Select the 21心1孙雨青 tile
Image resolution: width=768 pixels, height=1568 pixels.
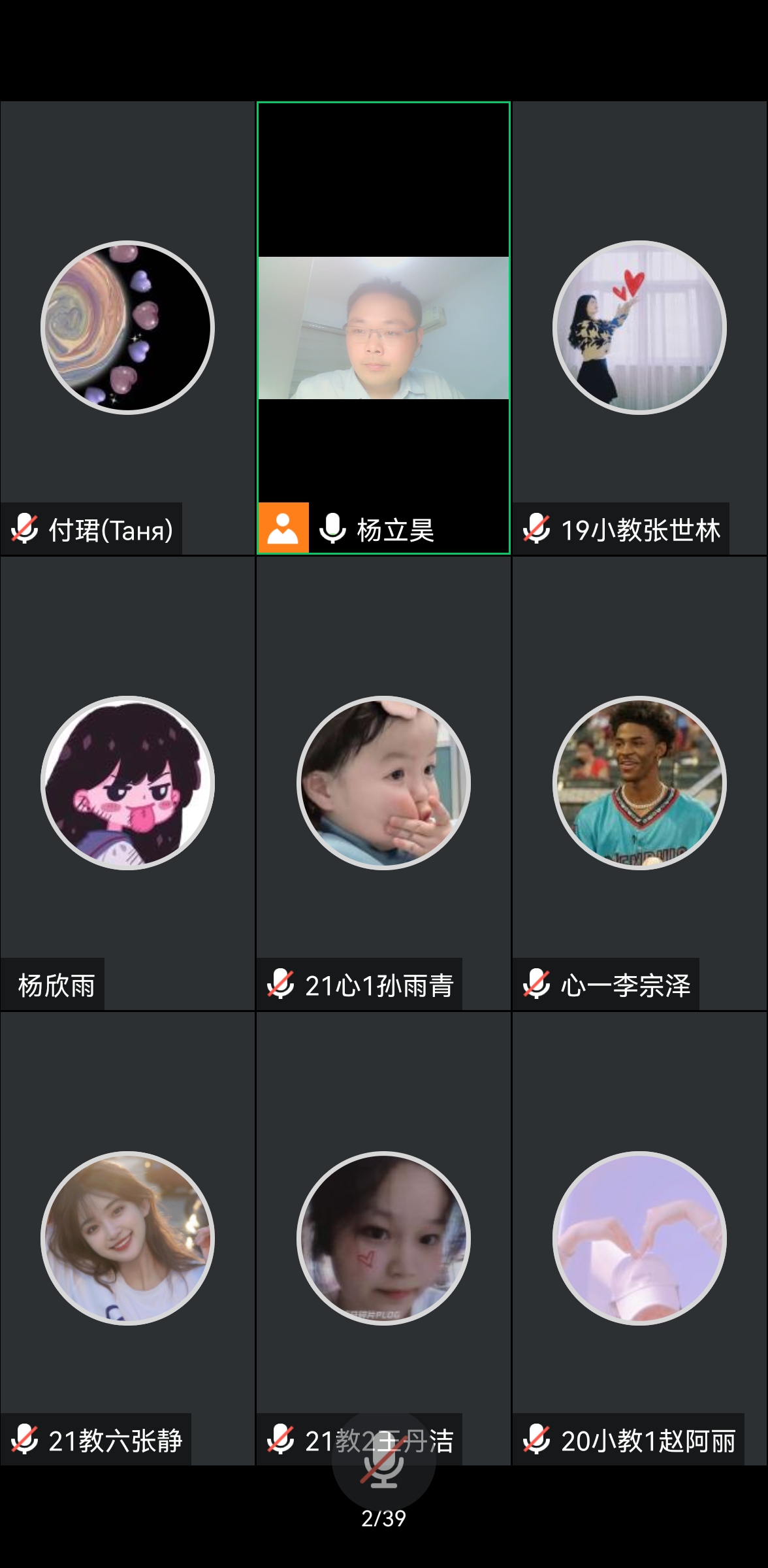383,783
